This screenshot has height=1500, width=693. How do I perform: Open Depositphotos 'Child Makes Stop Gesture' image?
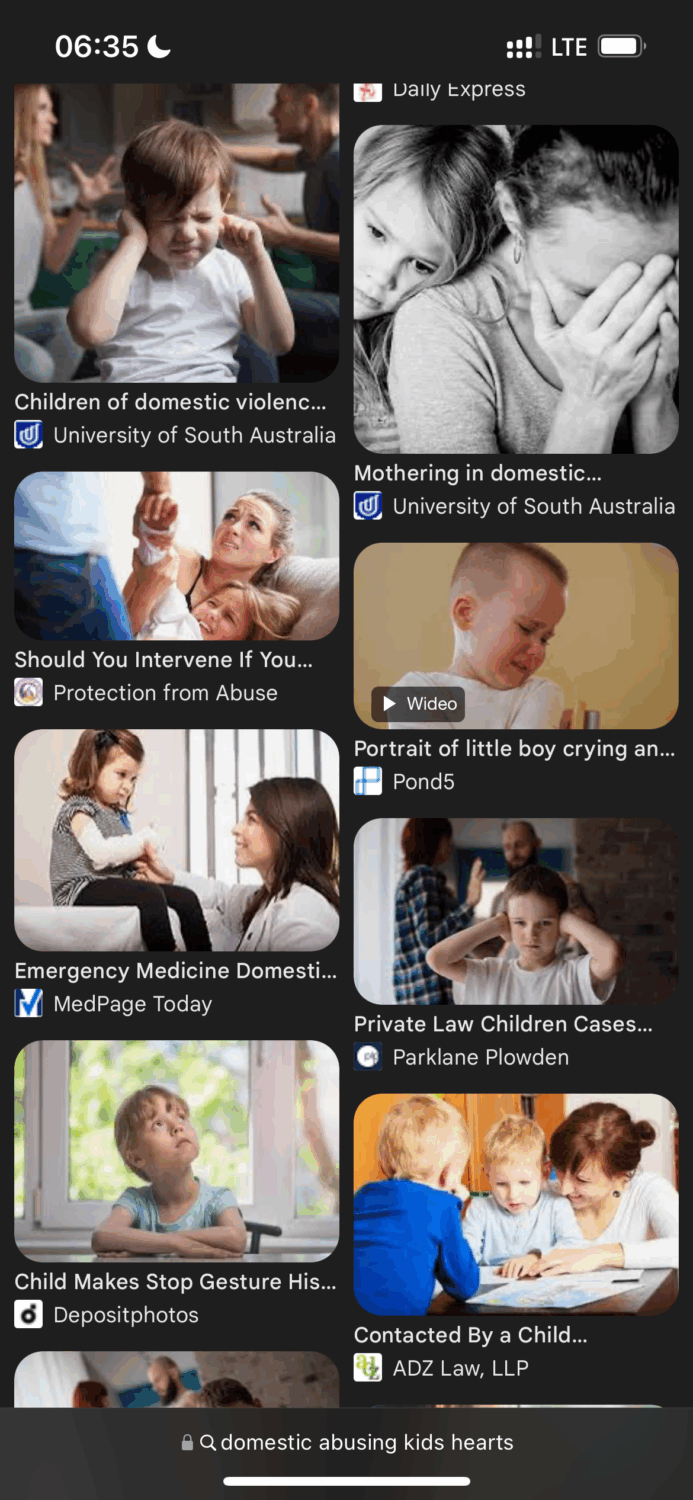[x=176, y=1150]
